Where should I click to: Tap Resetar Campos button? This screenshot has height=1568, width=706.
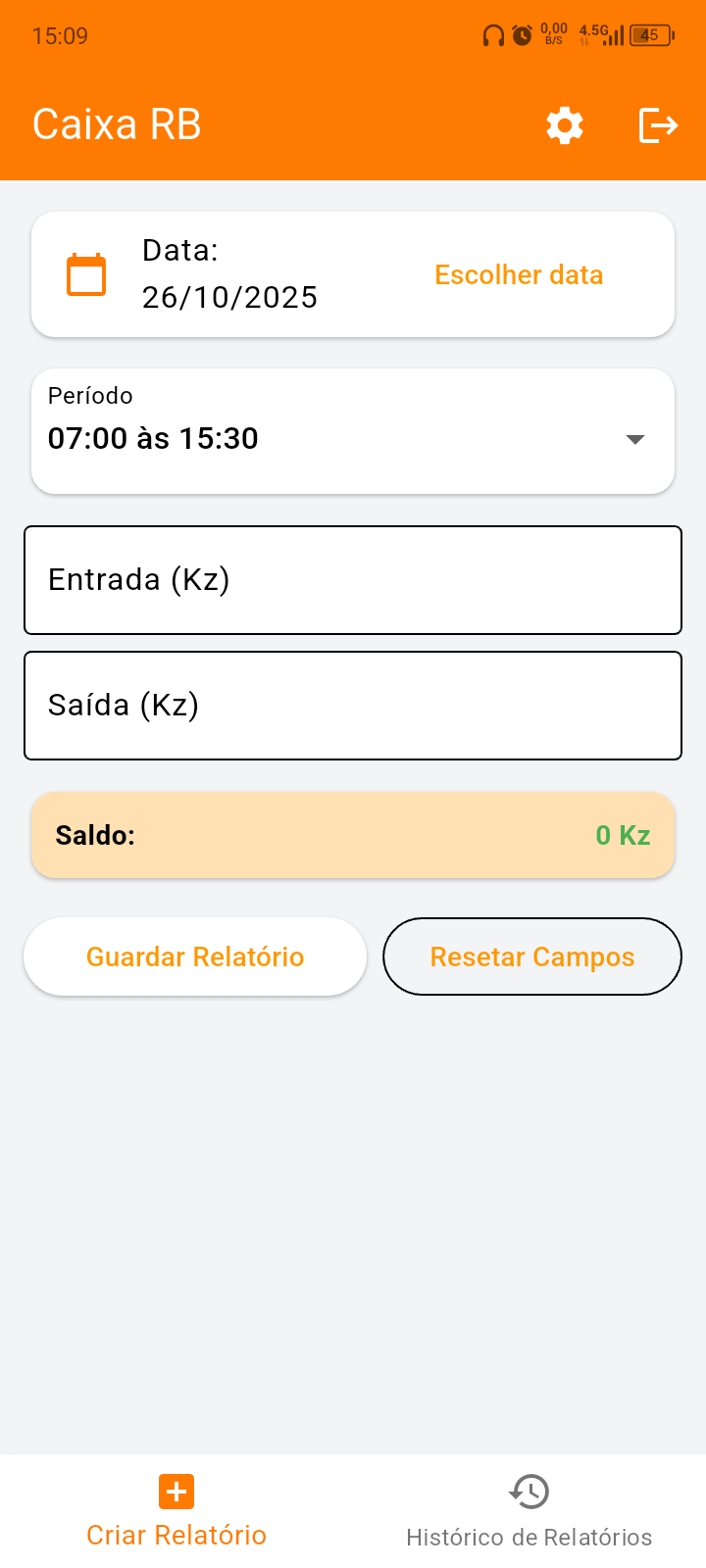pos(532,956)
